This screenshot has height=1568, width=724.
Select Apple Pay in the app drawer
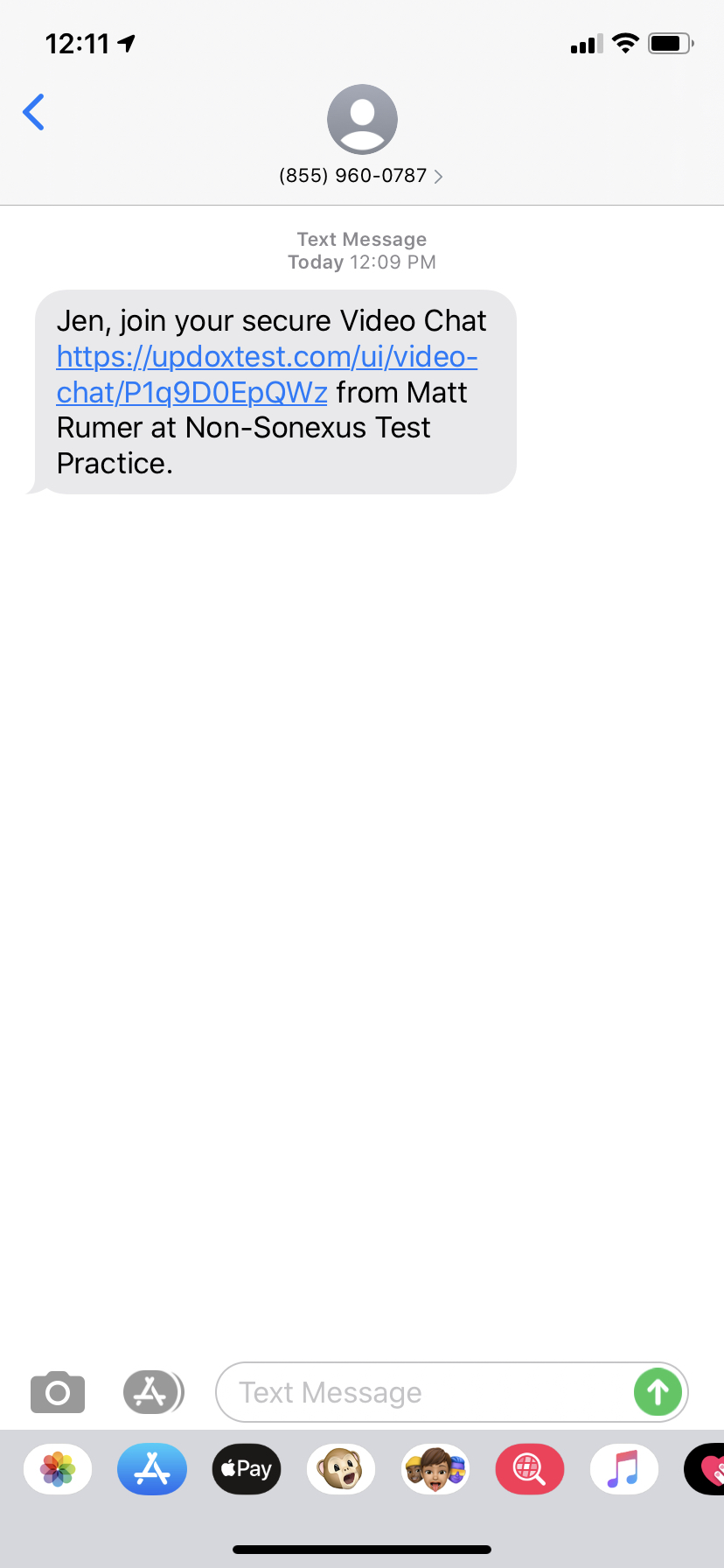[x=247, y=1469]
